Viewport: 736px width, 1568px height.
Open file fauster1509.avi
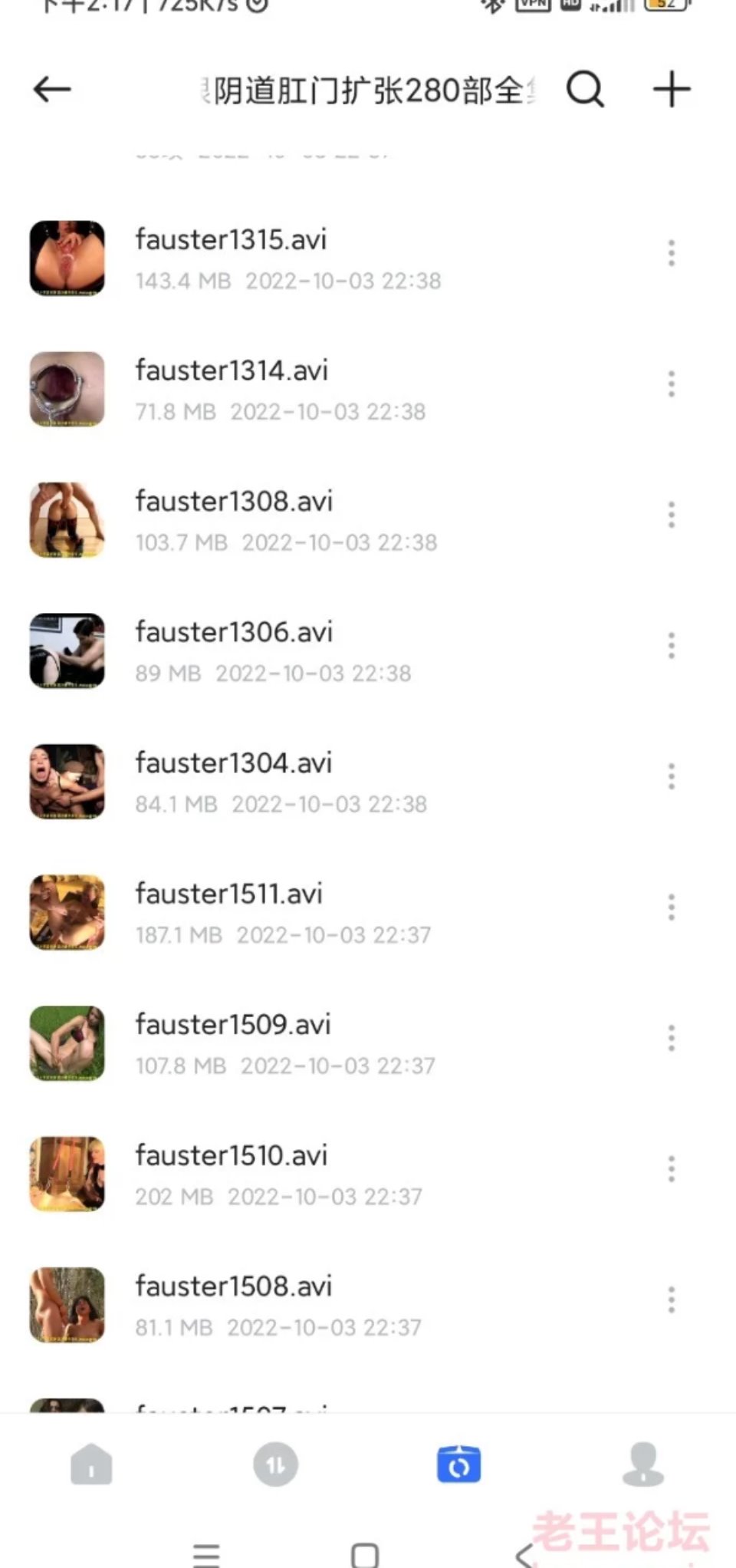coord(233,1025)
